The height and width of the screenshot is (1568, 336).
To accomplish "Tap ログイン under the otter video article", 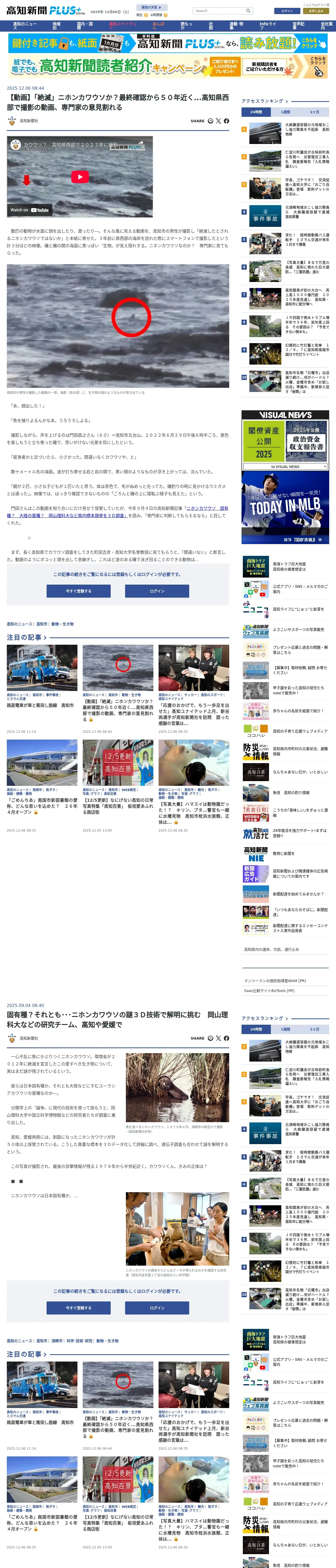I will click(157, 591).
